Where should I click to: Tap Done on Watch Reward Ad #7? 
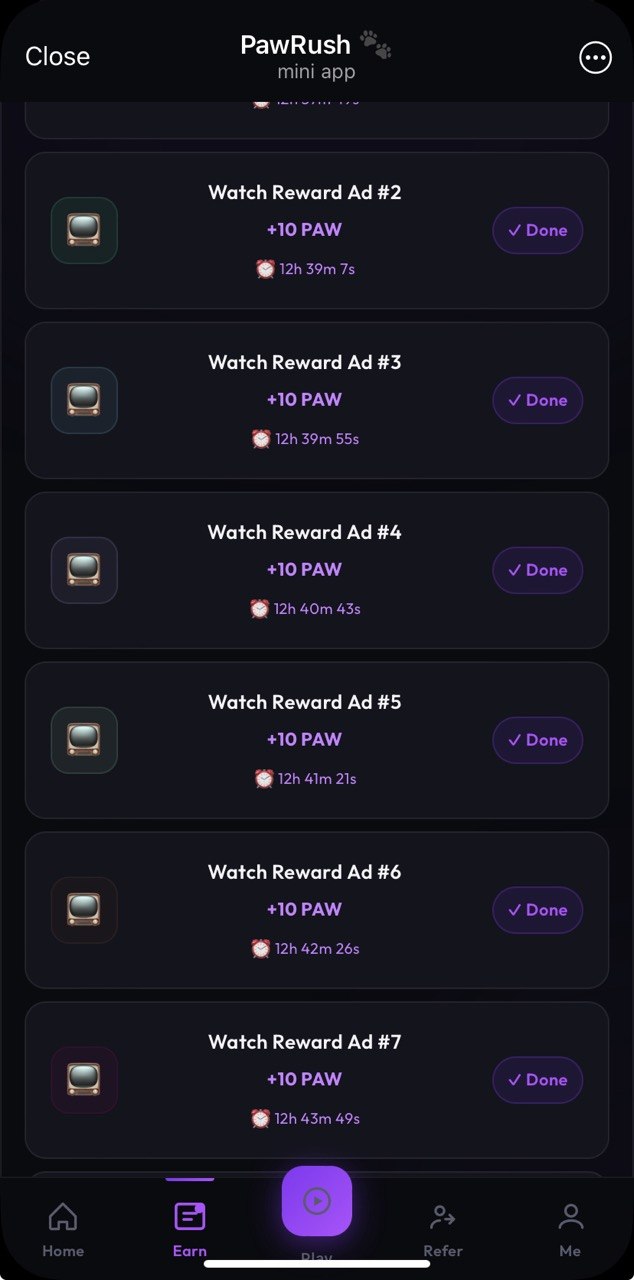pos(538,1081)
